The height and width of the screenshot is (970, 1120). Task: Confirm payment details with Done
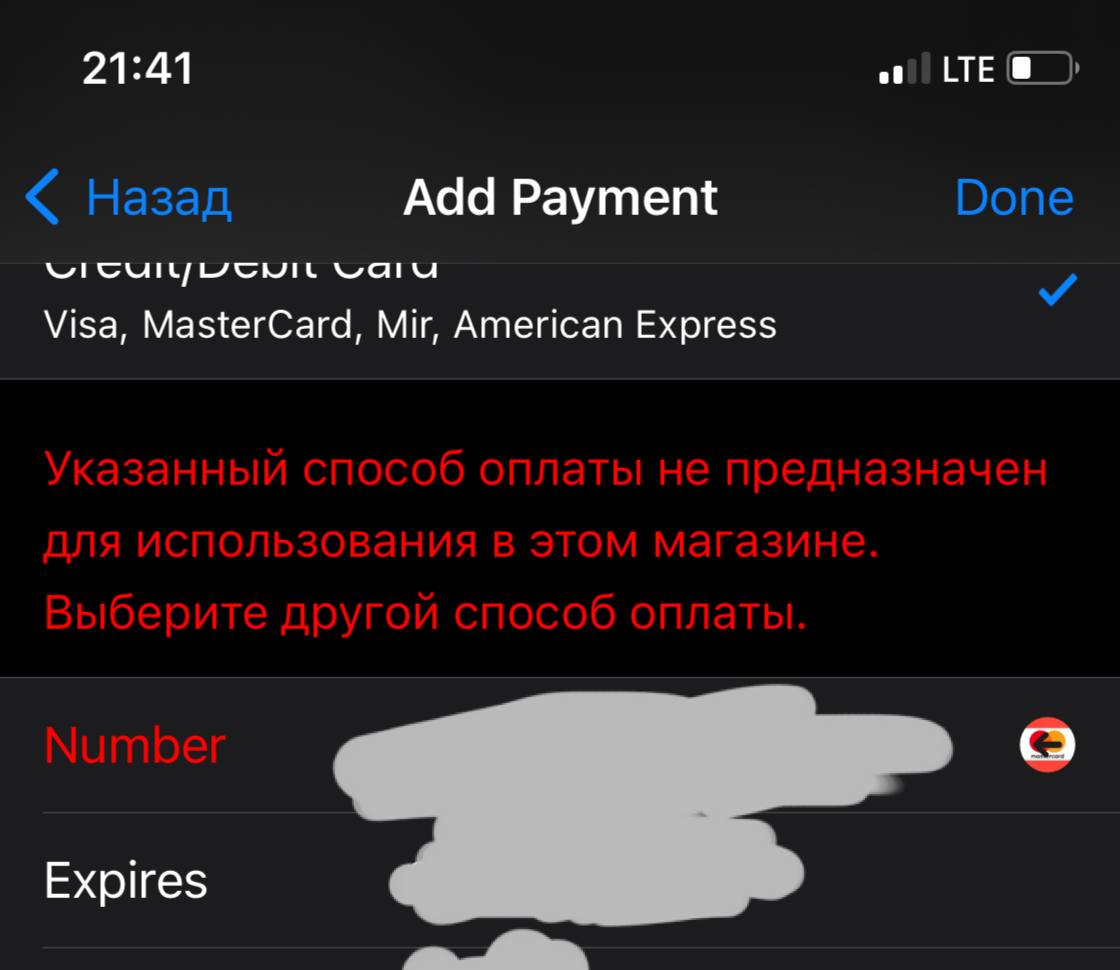tap(1013, 198)
